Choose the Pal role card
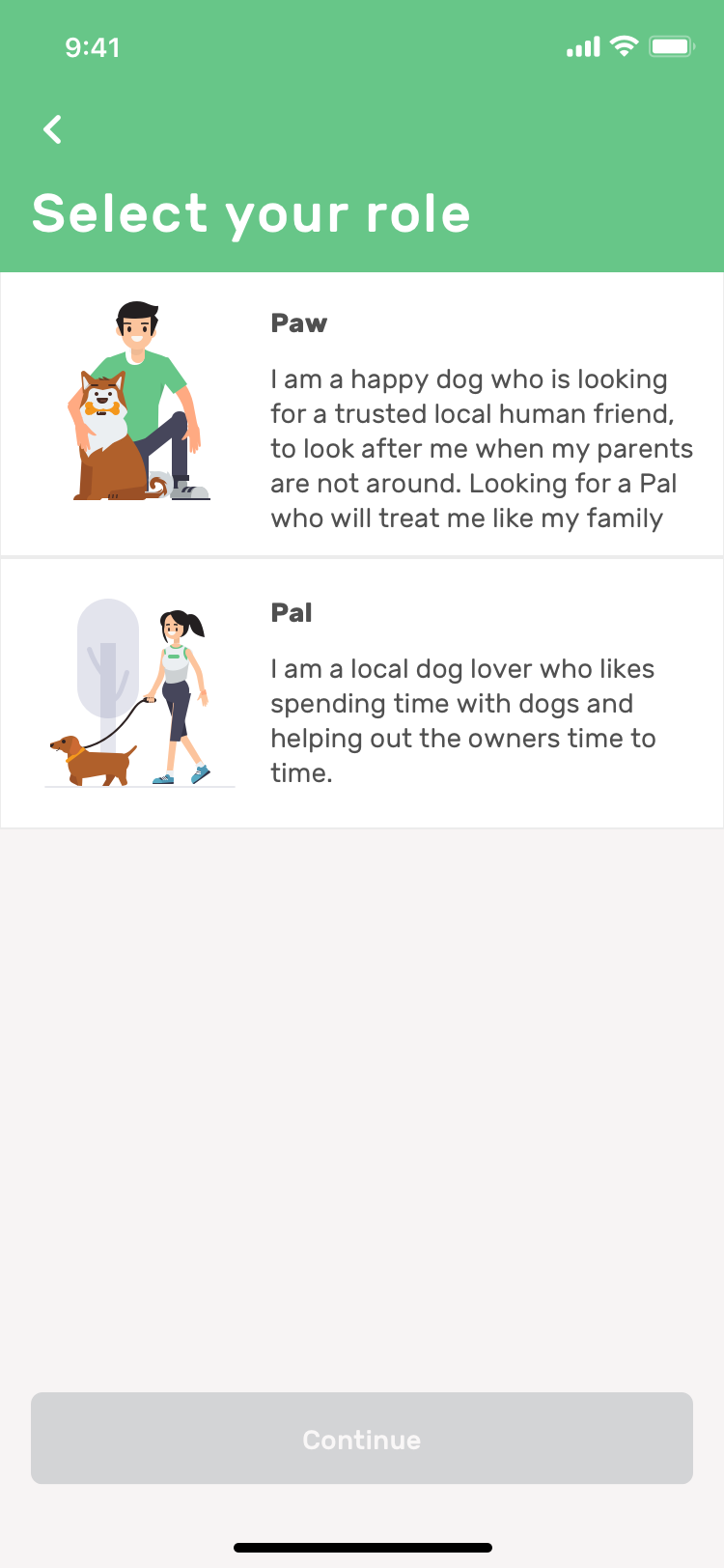Viewport: 724px width, 1568px height. tap(362, 693)
